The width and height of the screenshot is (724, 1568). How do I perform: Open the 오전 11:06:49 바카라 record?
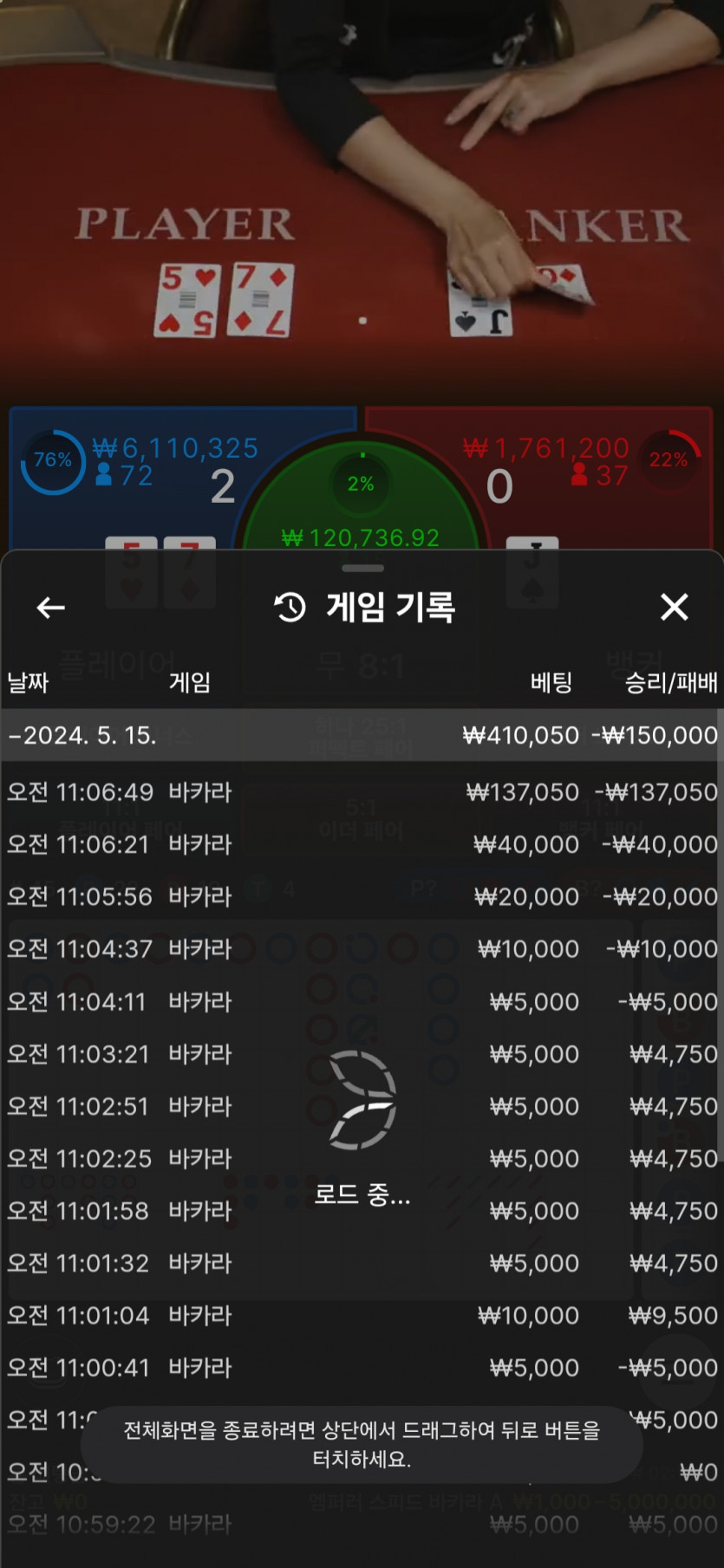pos(362,792)
